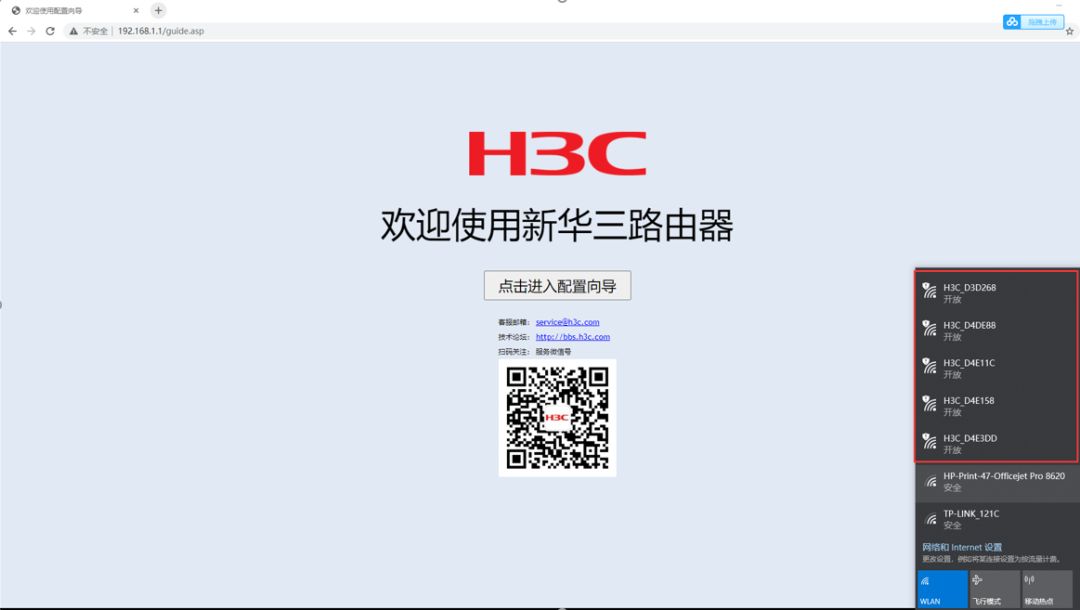Bookmark this page with the star icon
Screen dimensions: 1080x610
(1069, 31)
